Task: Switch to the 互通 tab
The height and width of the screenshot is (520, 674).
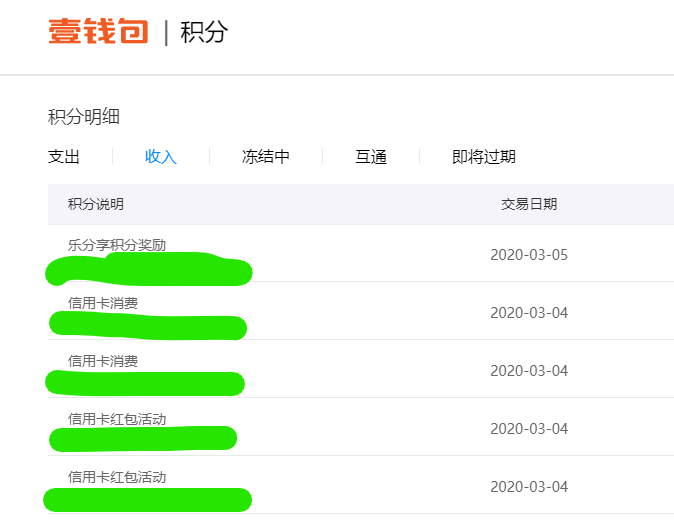Action: [370, 157]
